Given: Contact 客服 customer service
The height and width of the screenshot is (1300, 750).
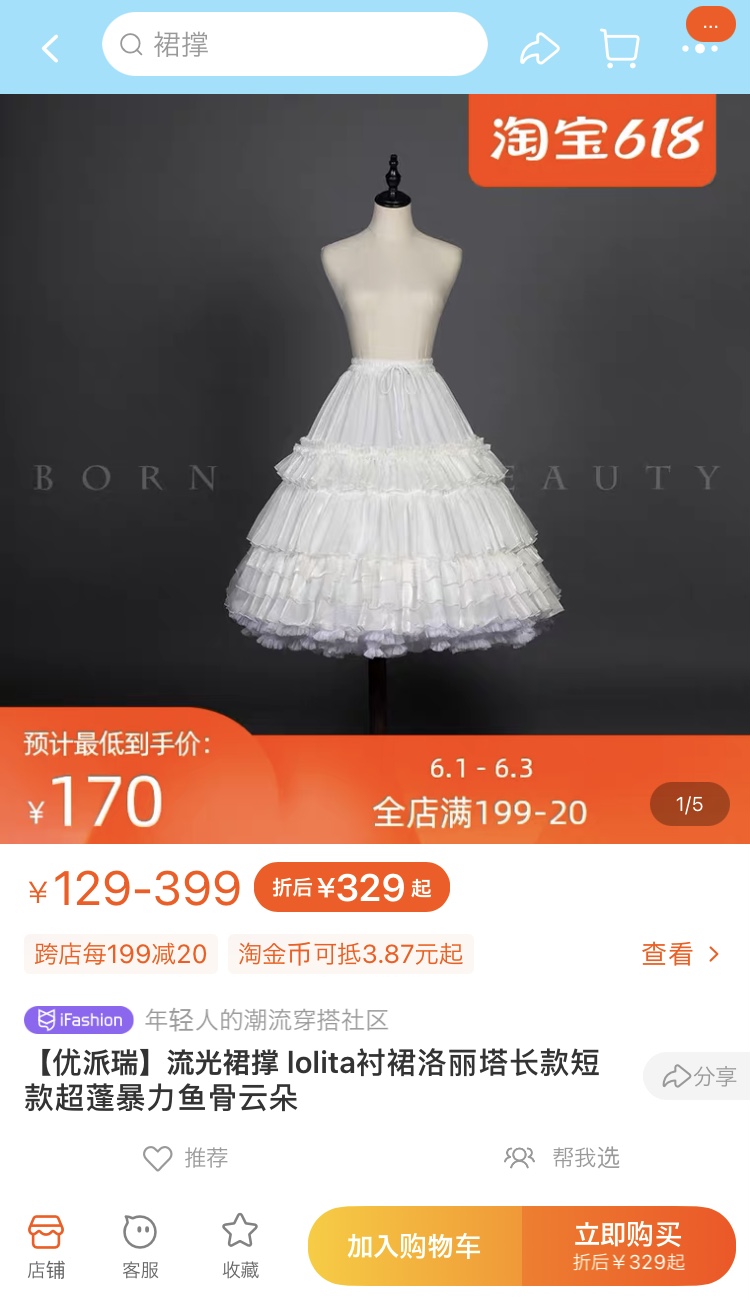Looking at the screenshot, I should [140, 1246].
